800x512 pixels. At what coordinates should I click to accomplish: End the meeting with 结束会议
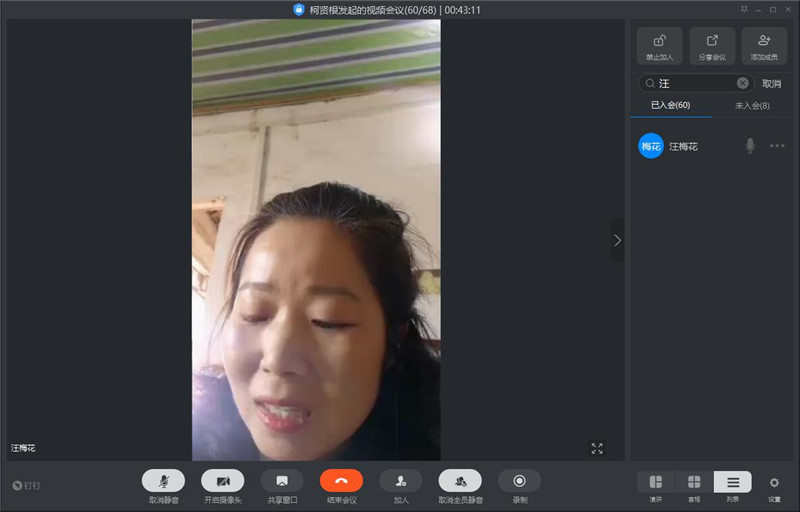tap(341, 481)
